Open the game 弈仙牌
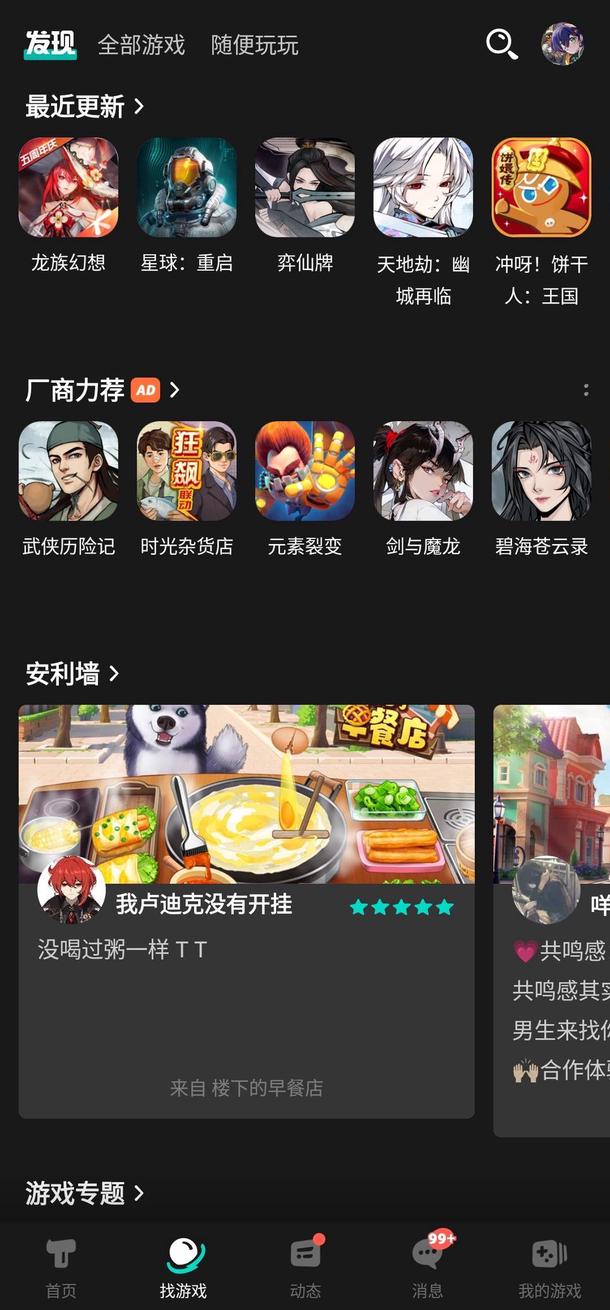This screenshot has height=1310, width=610. tap(305, 187)
